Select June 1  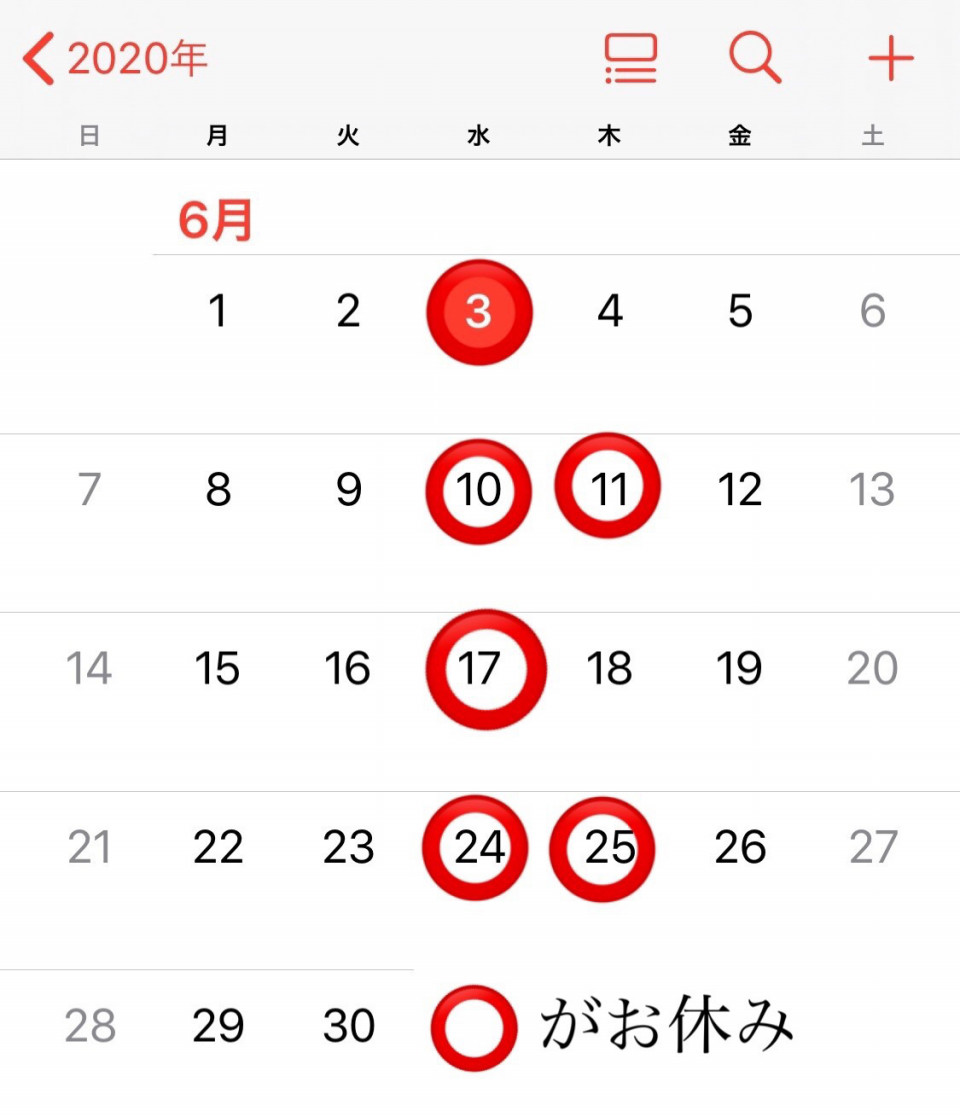tap(218, 312)
